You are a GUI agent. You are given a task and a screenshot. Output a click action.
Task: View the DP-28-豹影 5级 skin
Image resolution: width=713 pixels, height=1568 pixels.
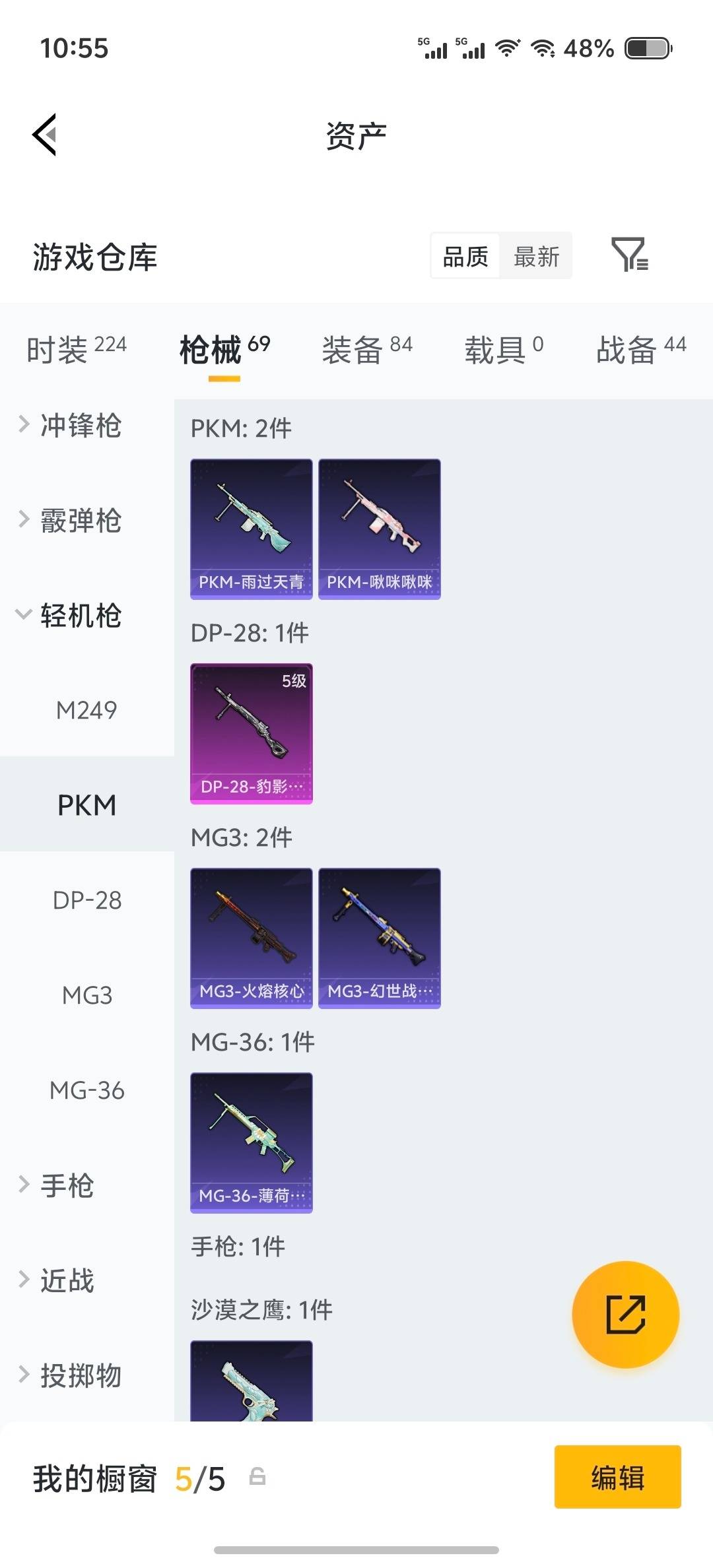click(x=251, y=736)
